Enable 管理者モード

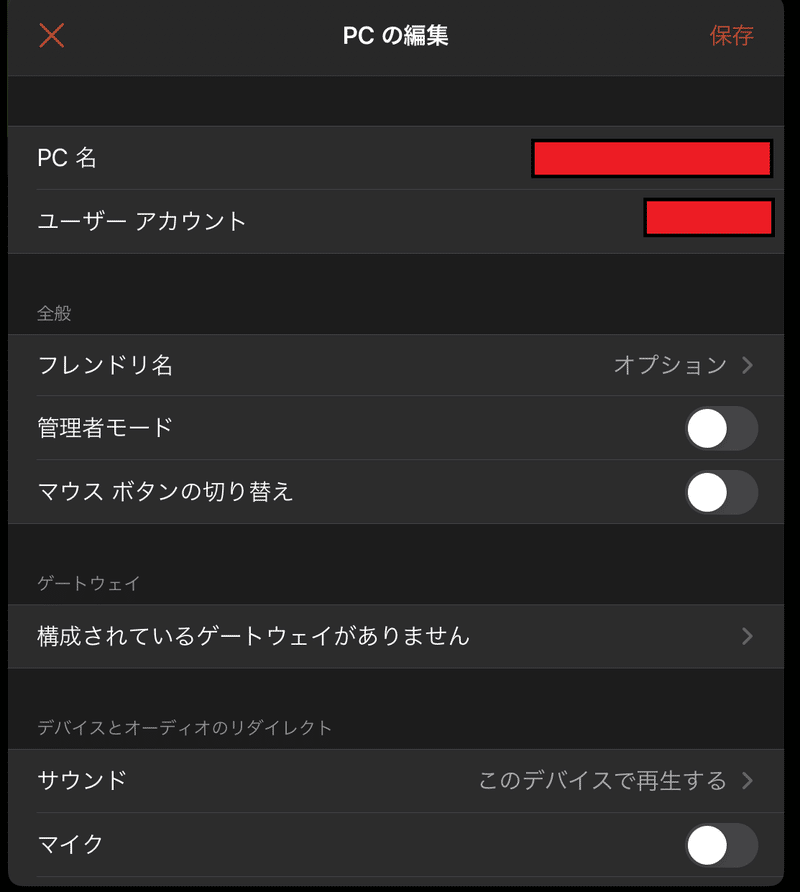click(x=722, y=428)
